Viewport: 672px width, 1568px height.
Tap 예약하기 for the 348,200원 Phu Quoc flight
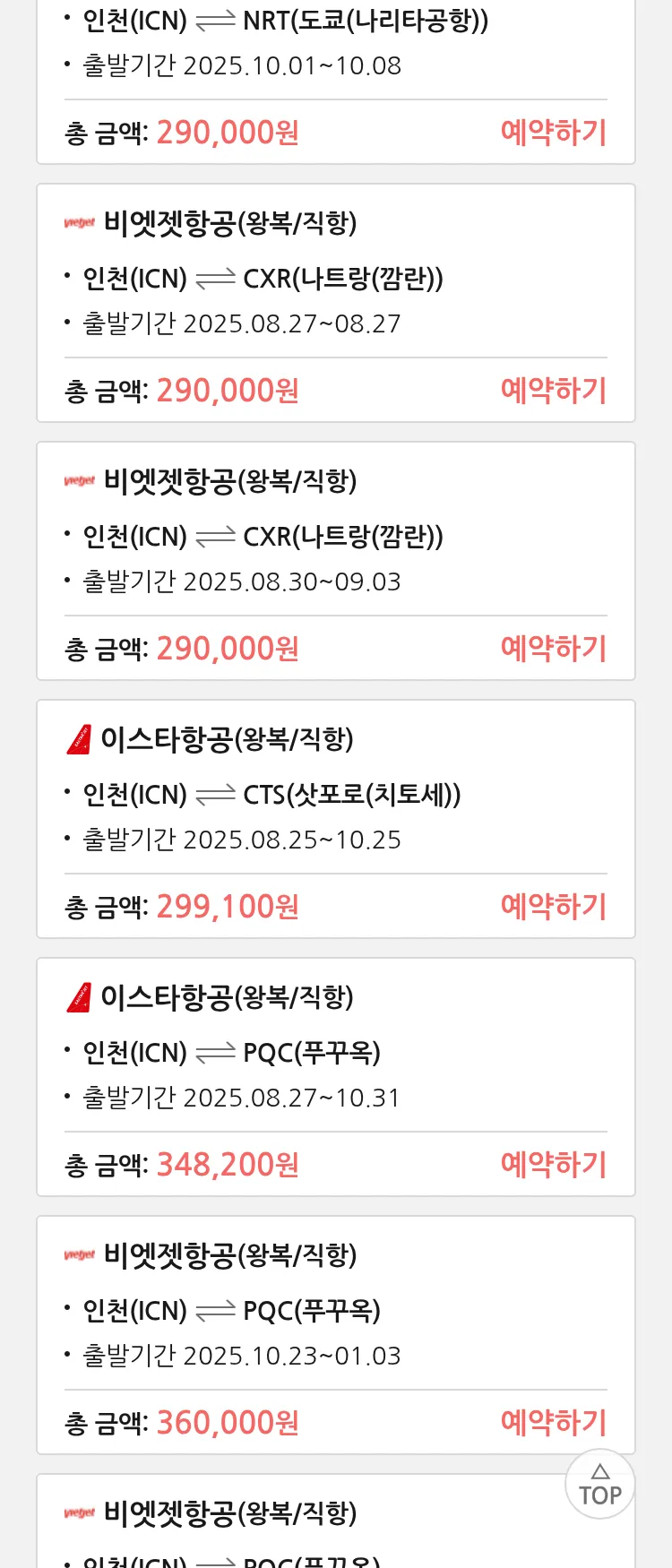(553, 1165)
